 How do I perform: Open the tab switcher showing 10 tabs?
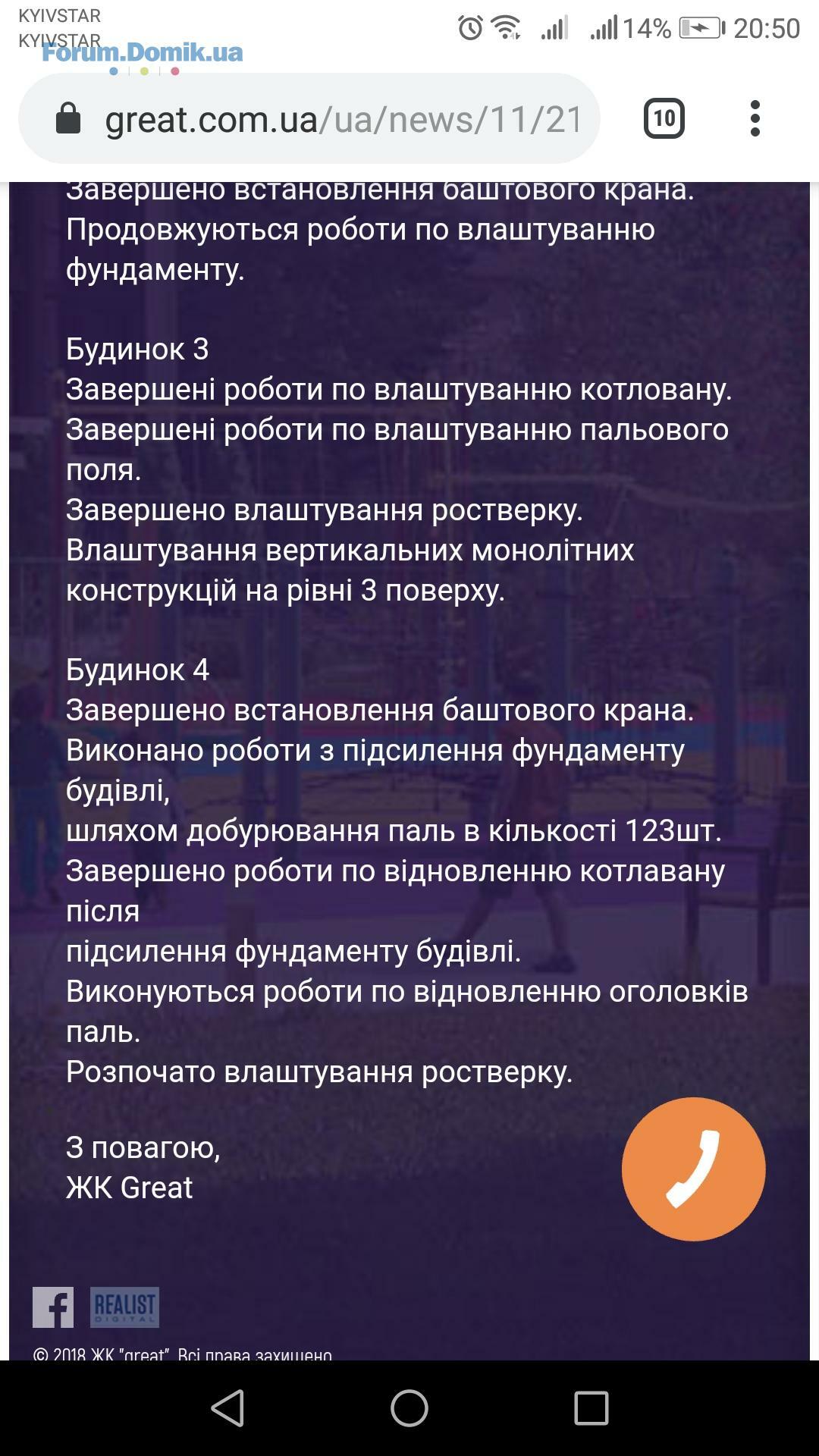tap(664, 119)
